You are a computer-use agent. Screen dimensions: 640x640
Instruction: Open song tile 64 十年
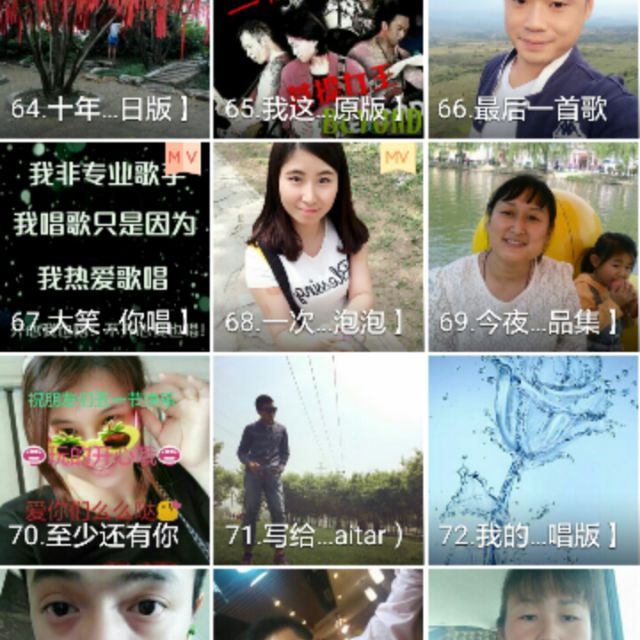(x=105, y=68)
